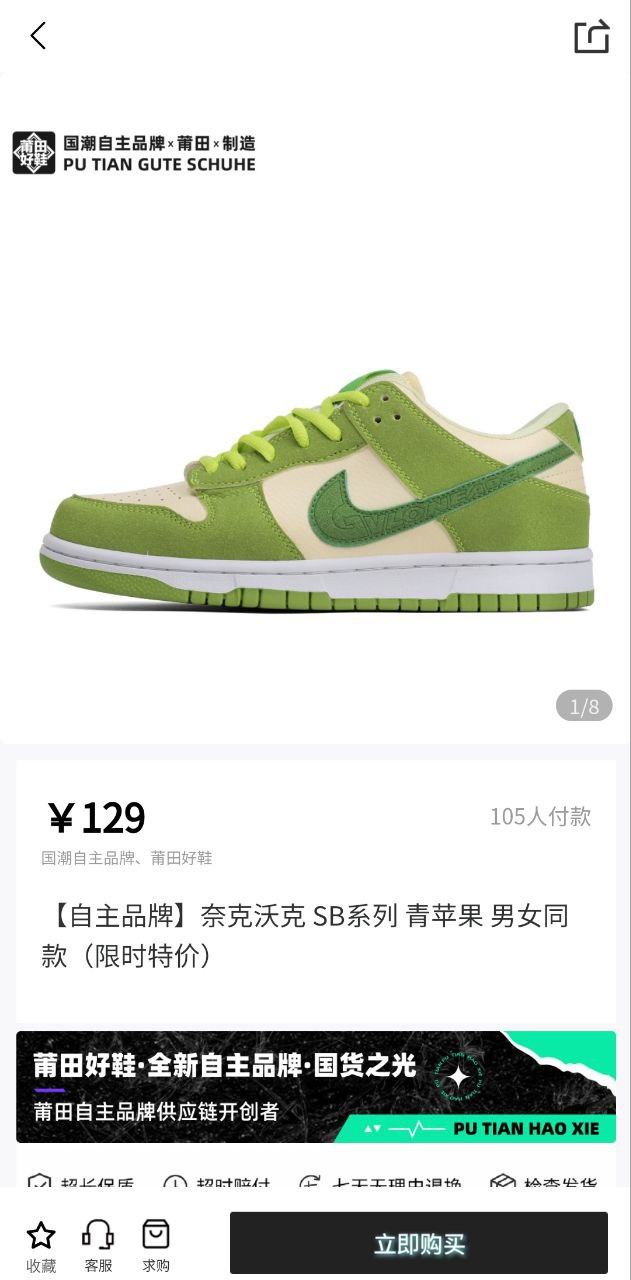Viewport: 631px width, 1280px height.
Task: Open the 求购 bag option
Action: point(156,1245)
